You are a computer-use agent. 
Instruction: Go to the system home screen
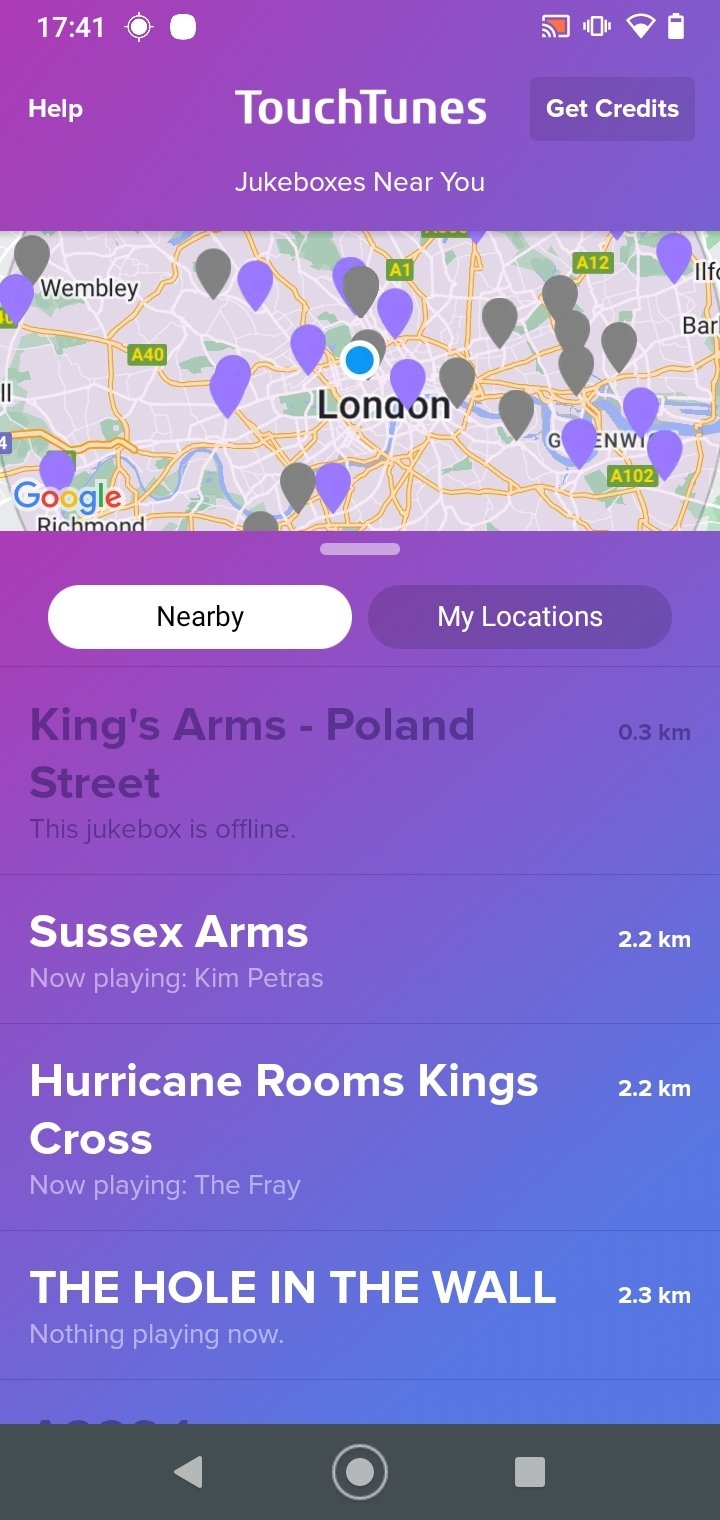click(x=360, y=1472)
